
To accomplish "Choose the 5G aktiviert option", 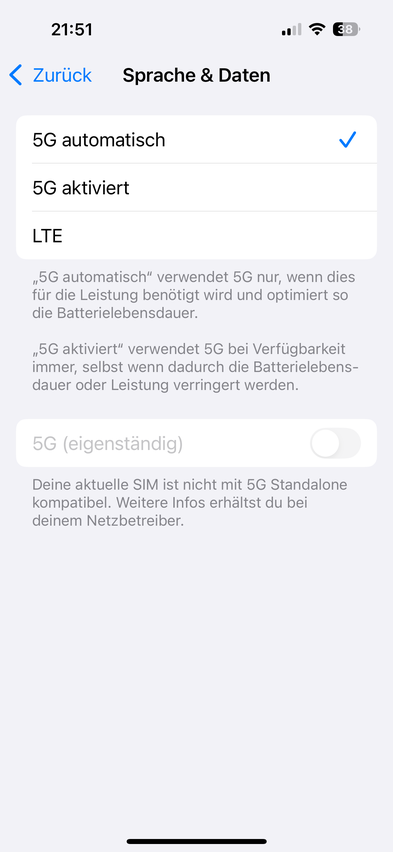I will coord(196,188).
